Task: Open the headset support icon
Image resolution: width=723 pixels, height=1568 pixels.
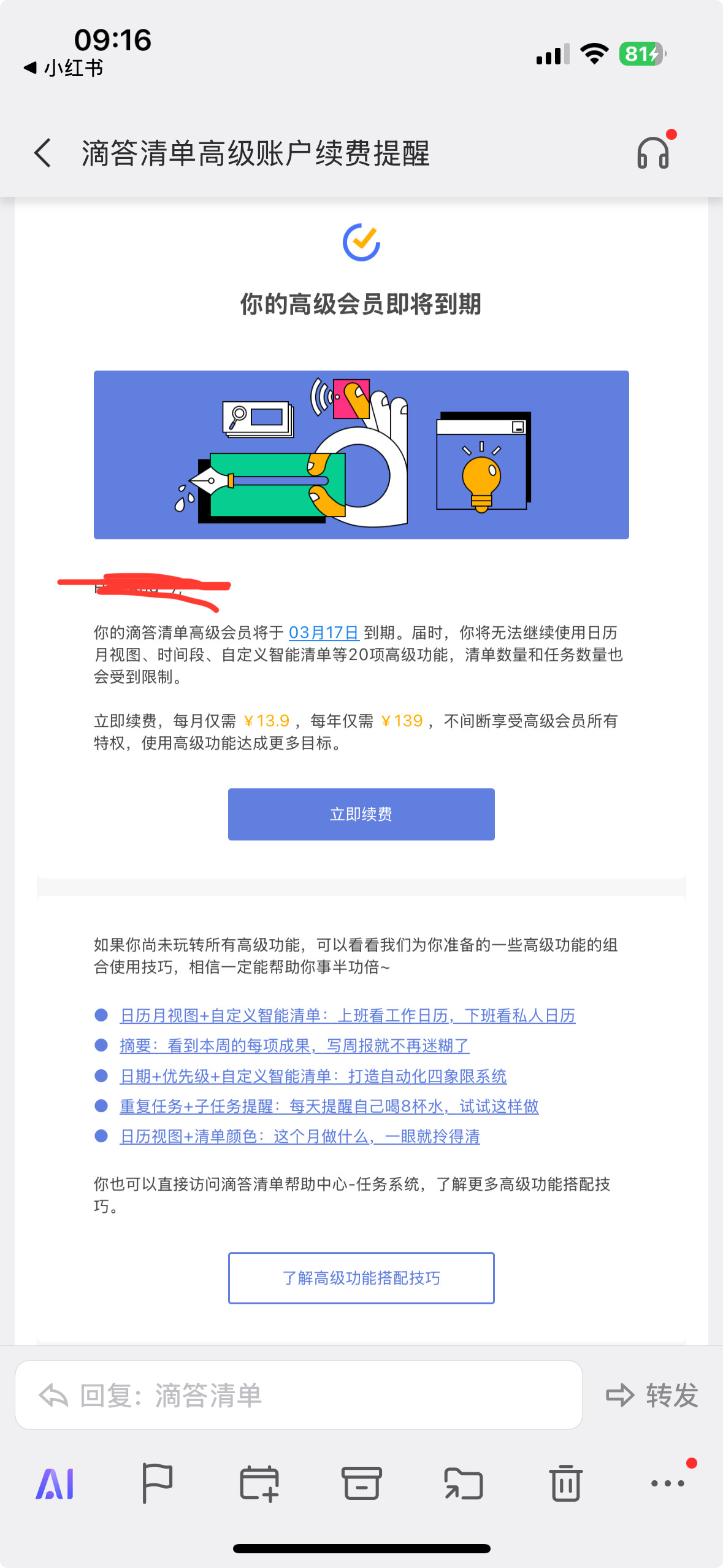Action: coord(653,153)
